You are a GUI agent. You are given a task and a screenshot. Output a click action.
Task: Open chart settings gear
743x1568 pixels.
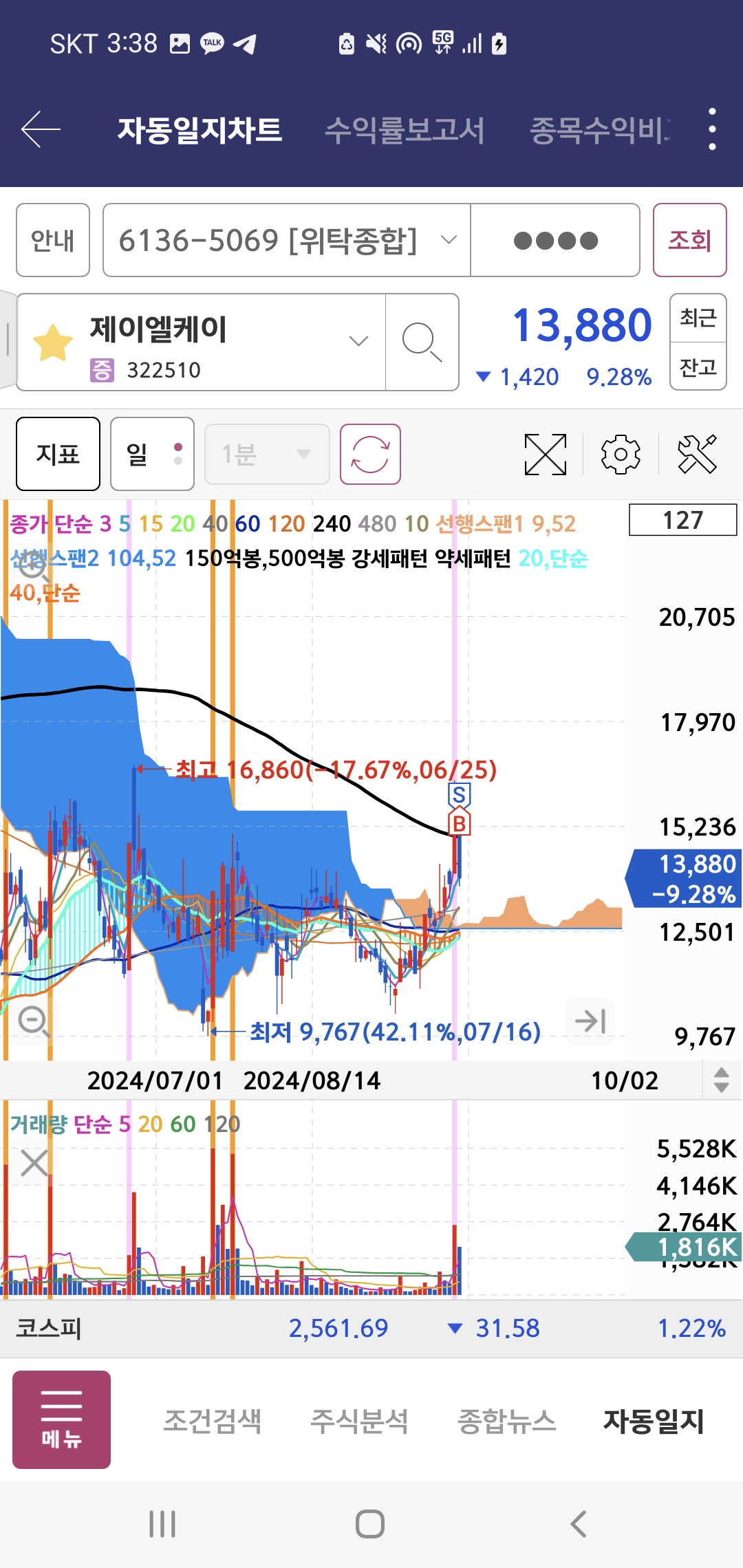pos(621,454)
